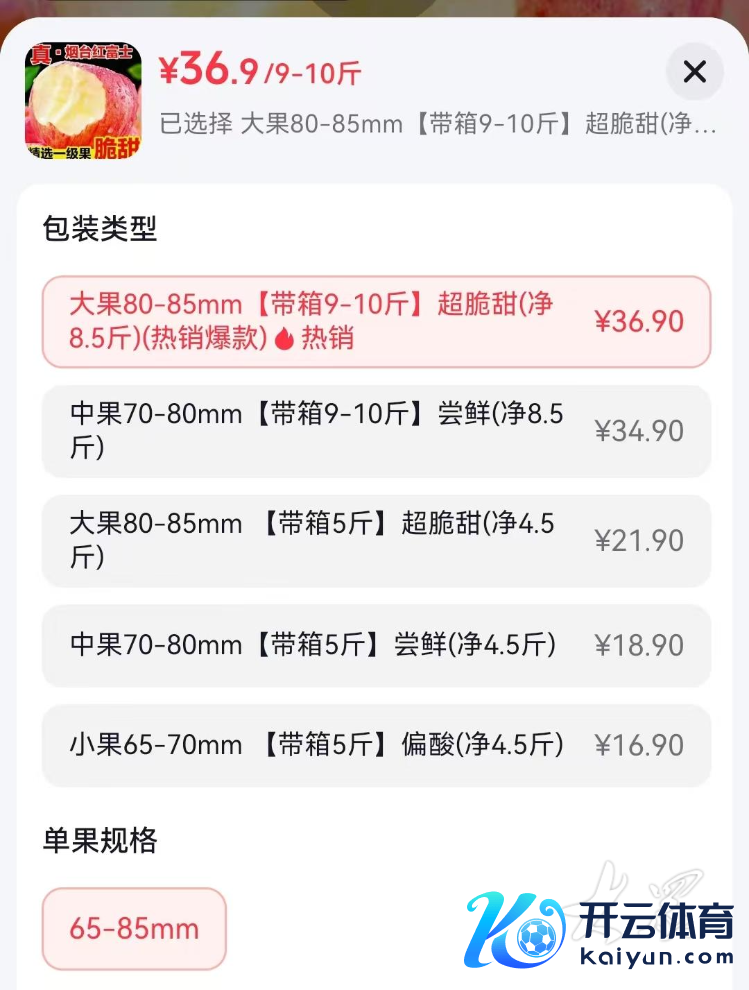Pick 大果80-85mm 带箱5斤 option at ¥21.90
This screenshot has width=749, height=990.
(376, 541)
